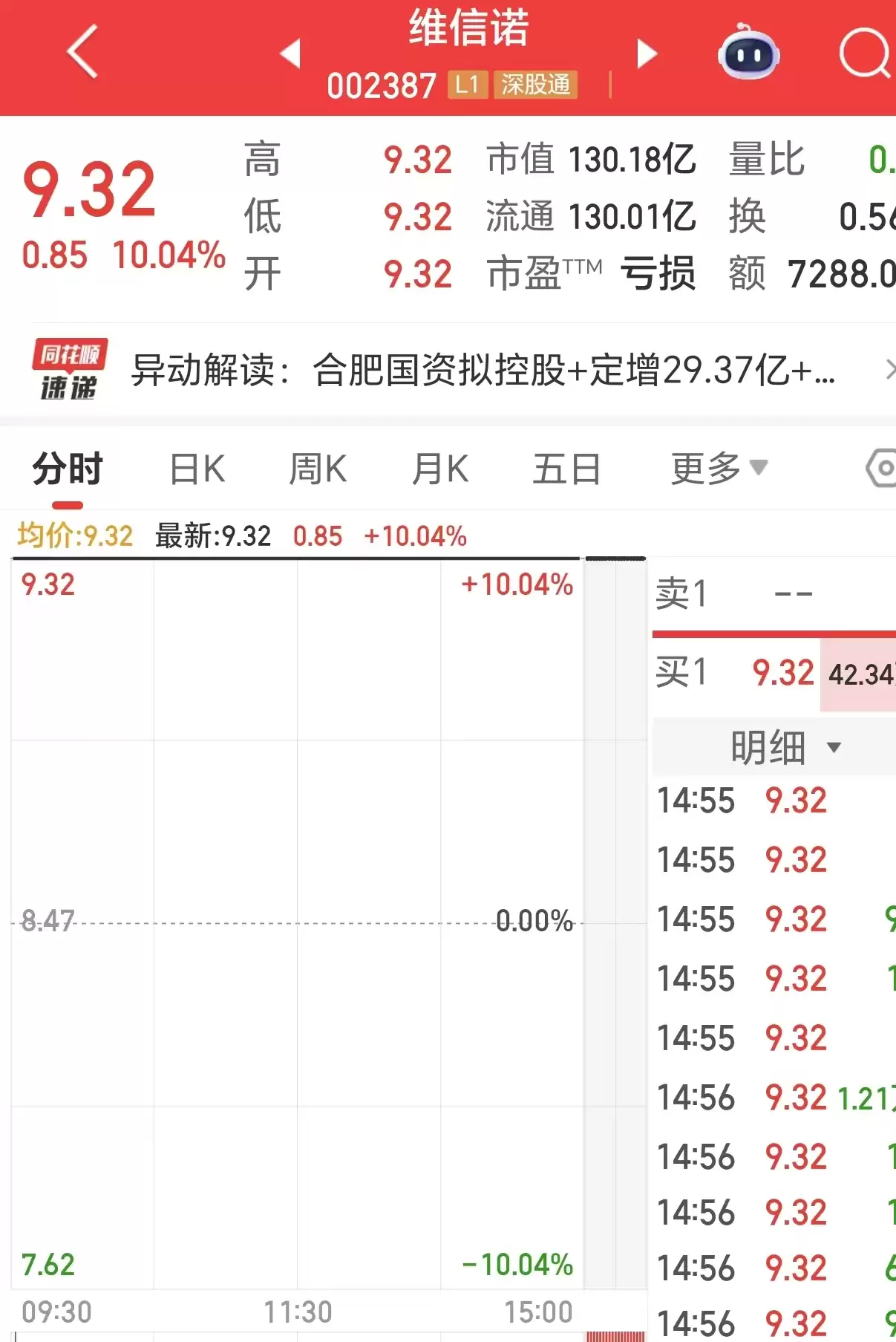The image size is (896, 1342).
Task: Expand the 更多 chart options dropdown
Action: (718, 469)
